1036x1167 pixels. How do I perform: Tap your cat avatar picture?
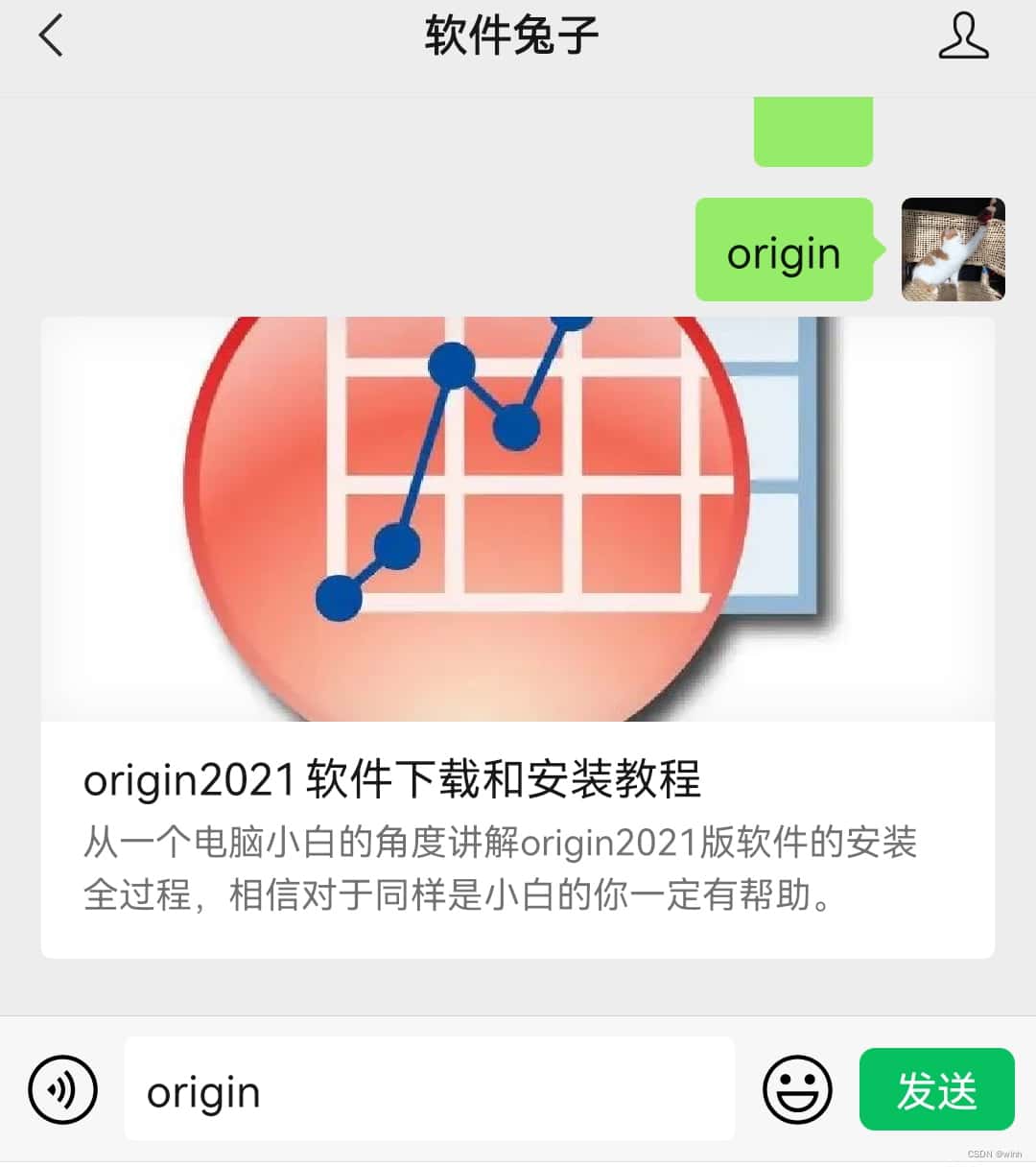coord(953,249)
